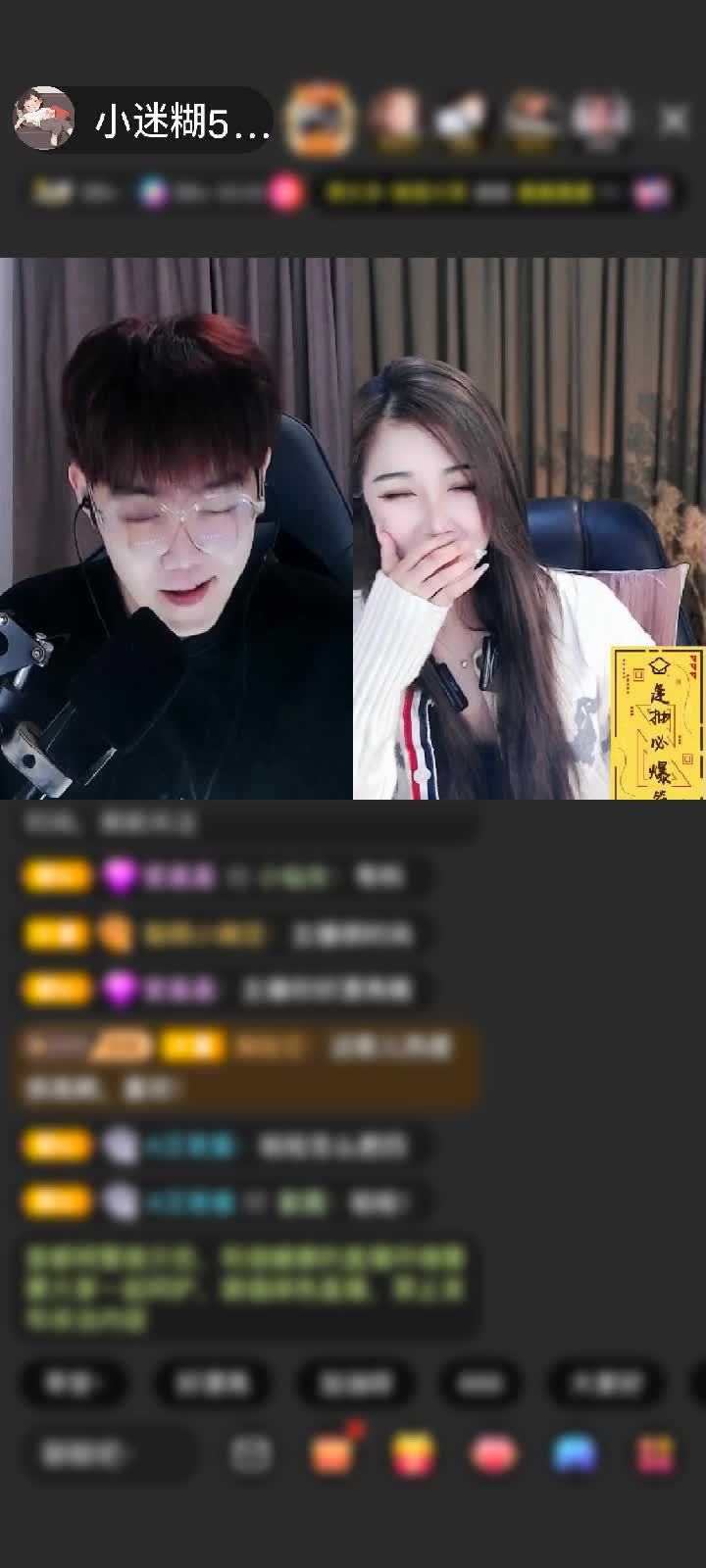Send a heart like from bottom bar

click(x=494, y=1454)
